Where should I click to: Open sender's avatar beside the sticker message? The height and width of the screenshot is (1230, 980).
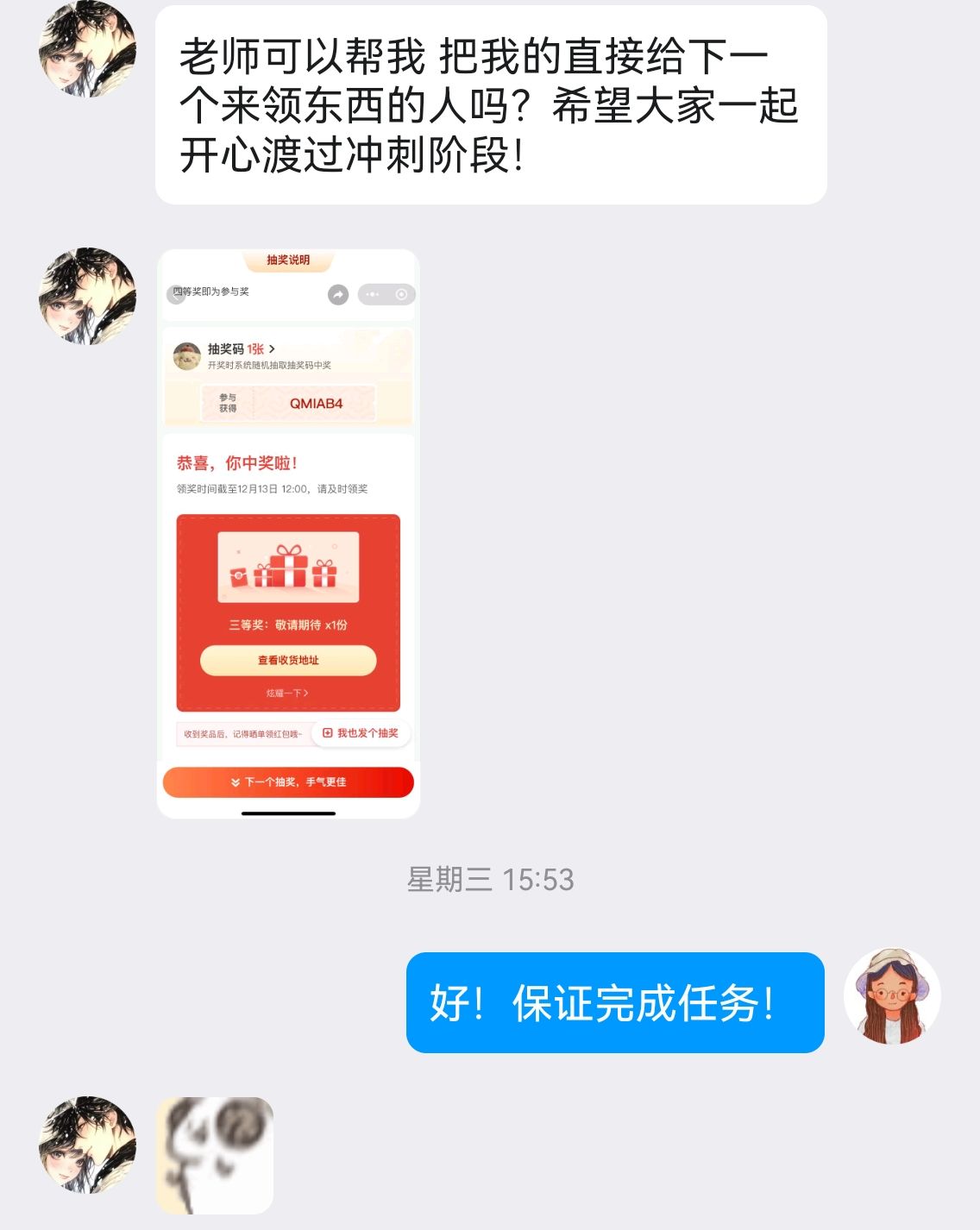tap(87, 1145)
